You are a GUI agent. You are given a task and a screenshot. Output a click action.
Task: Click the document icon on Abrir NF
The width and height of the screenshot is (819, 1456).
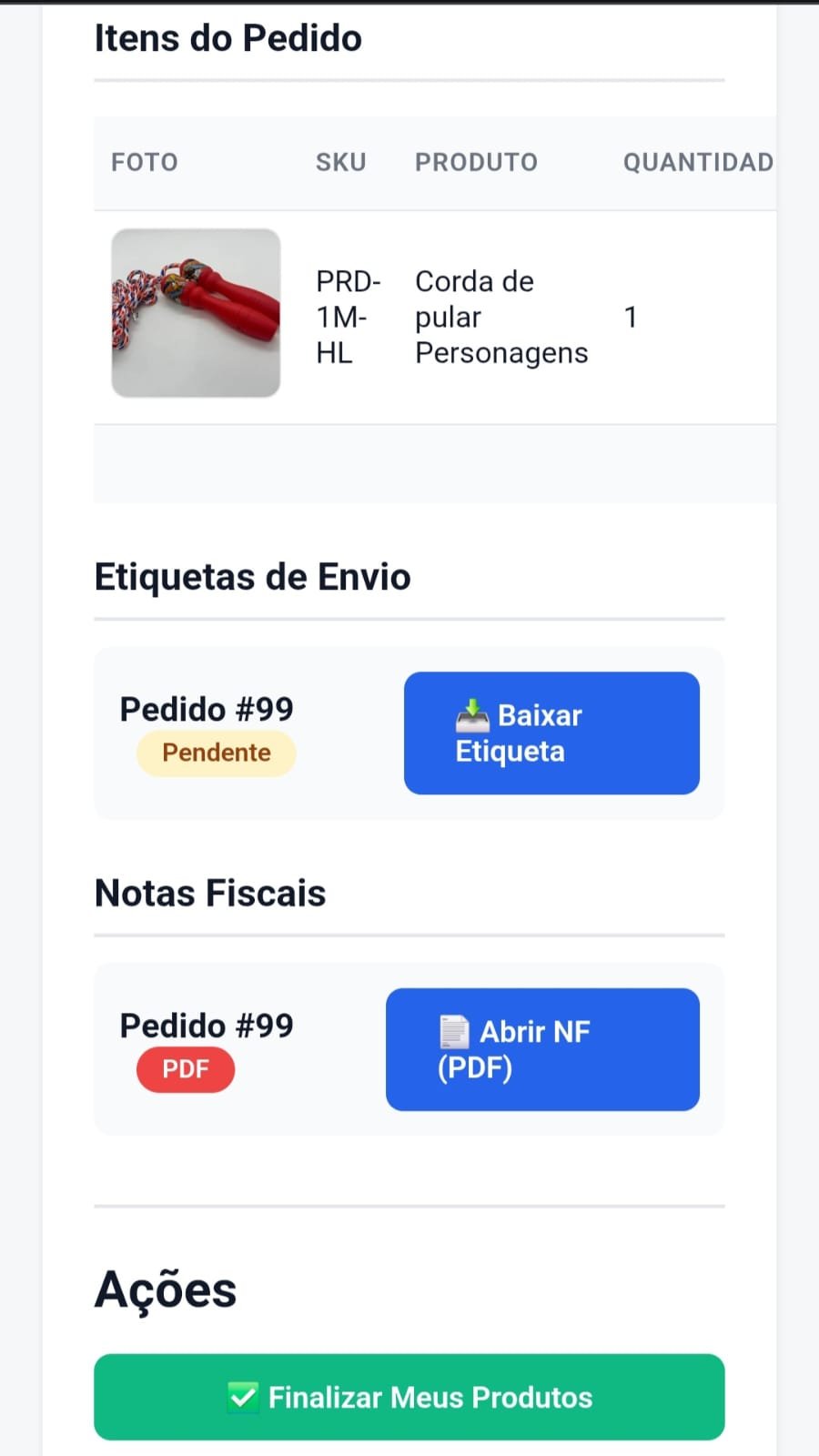455,1031
